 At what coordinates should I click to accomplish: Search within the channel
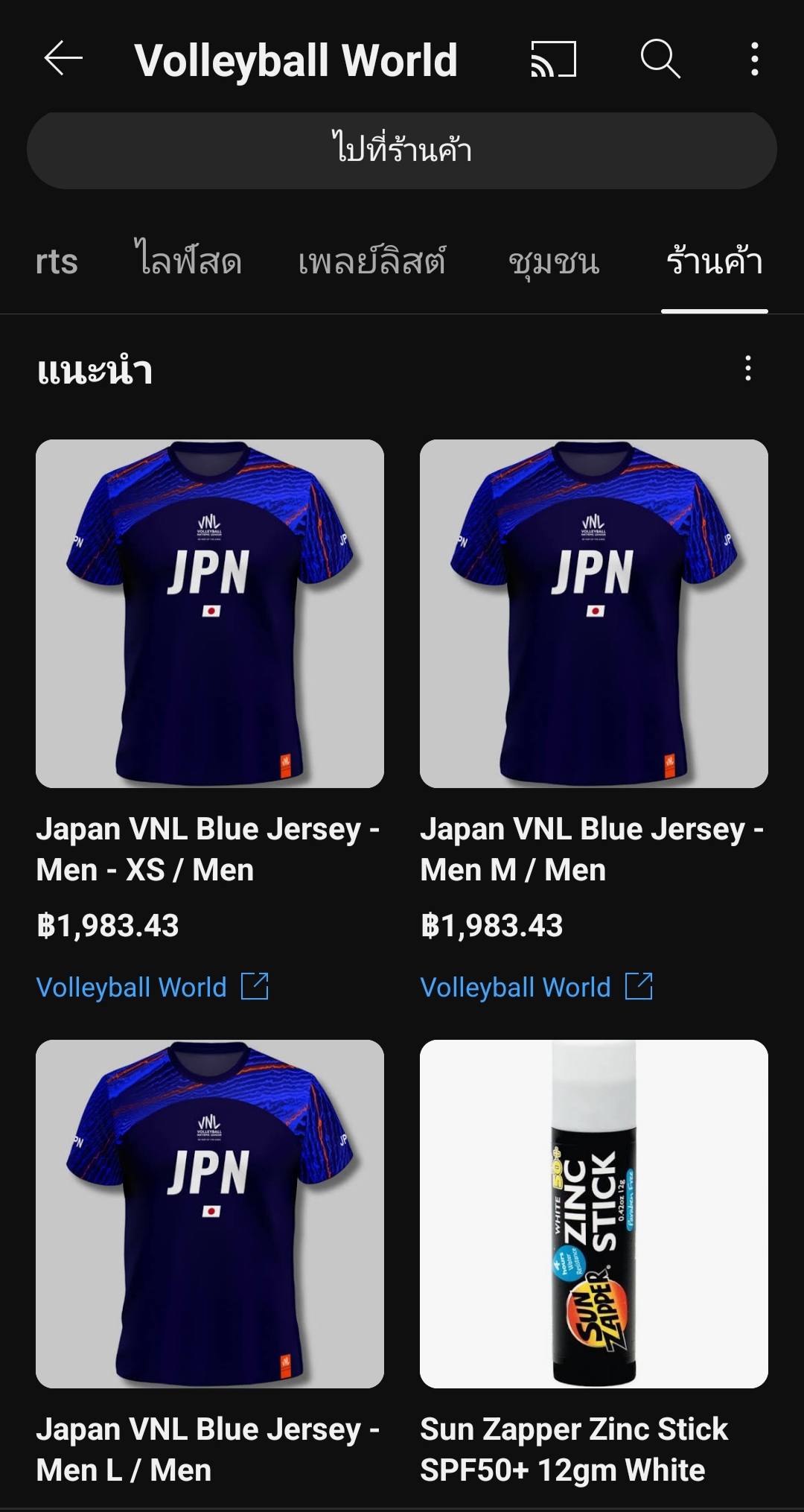pos(660,59)
